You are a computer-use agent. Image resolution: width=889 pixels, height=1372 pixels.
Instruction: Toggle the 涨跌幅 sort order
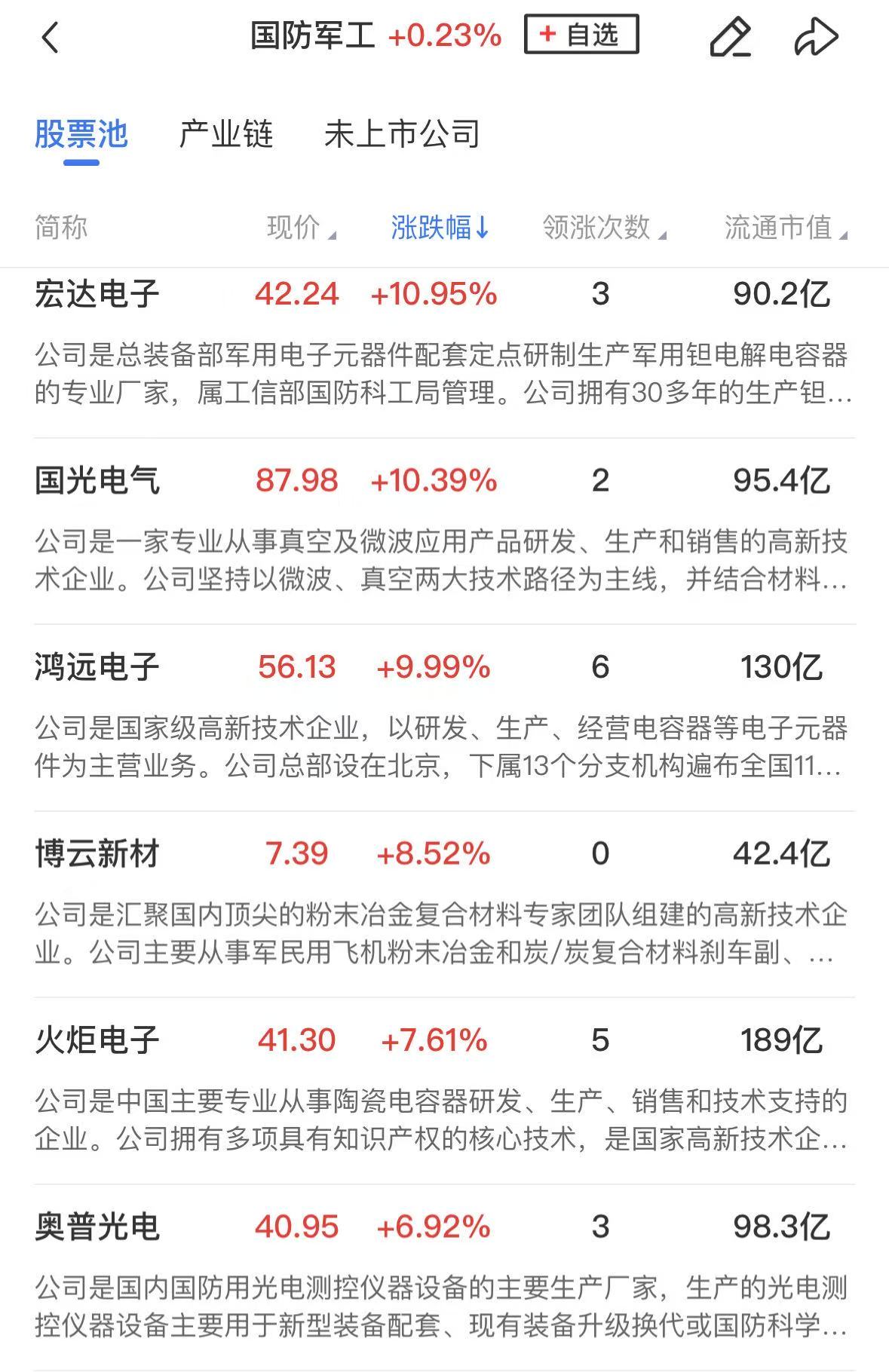coord(440,227)
